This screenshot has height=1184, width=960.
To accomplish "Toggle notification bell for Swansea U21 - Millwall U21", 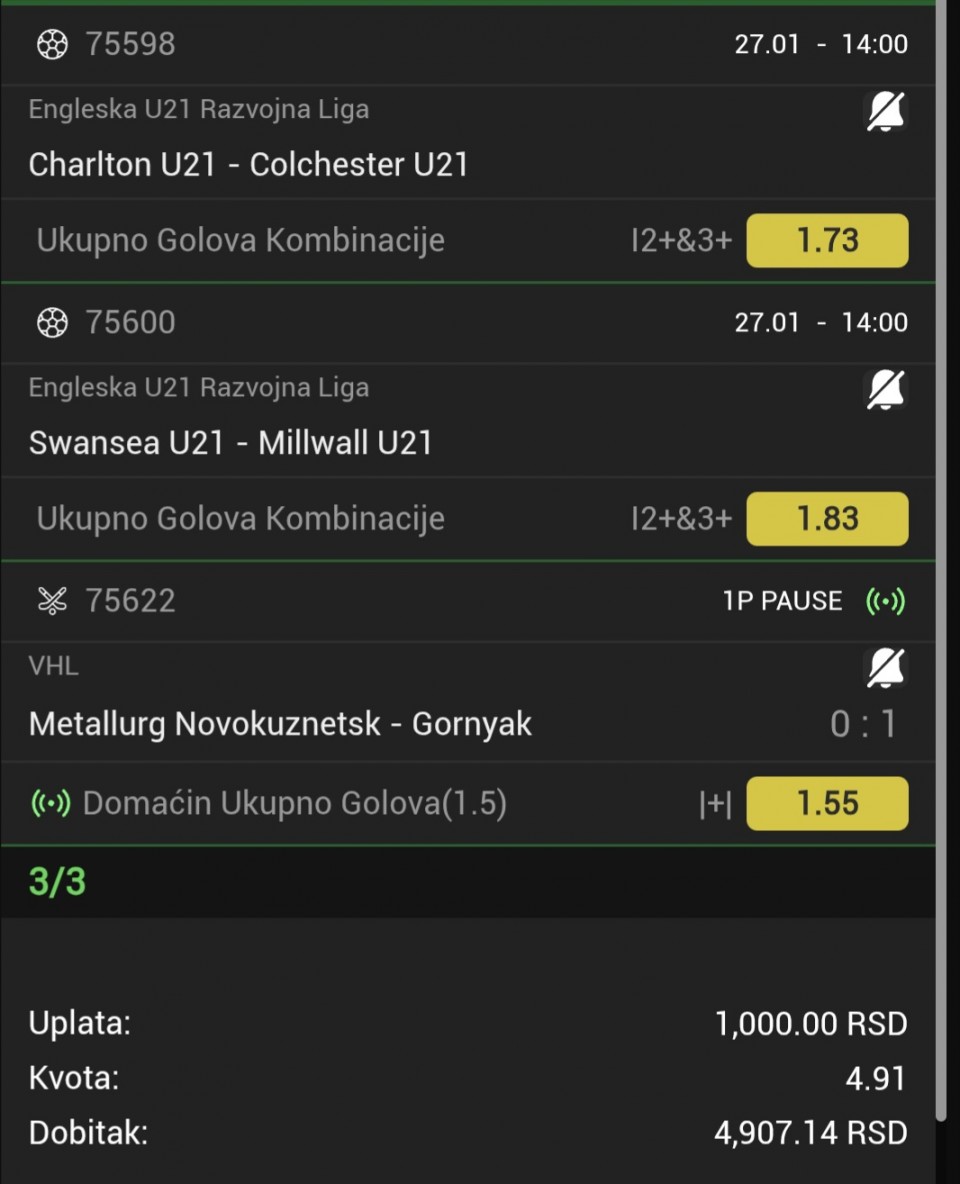I will (885, 390).
